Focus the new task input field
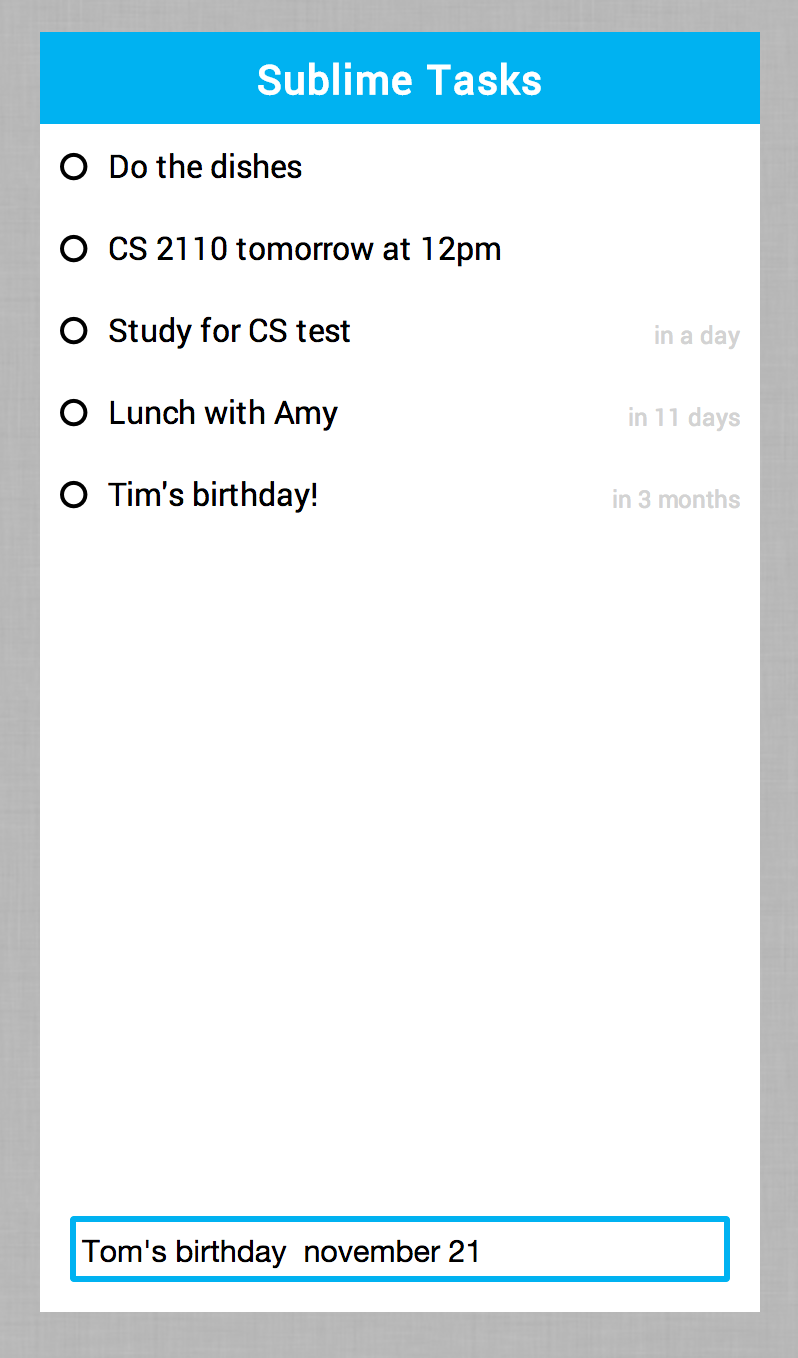798x1358 pixels. click(399, 1250)
